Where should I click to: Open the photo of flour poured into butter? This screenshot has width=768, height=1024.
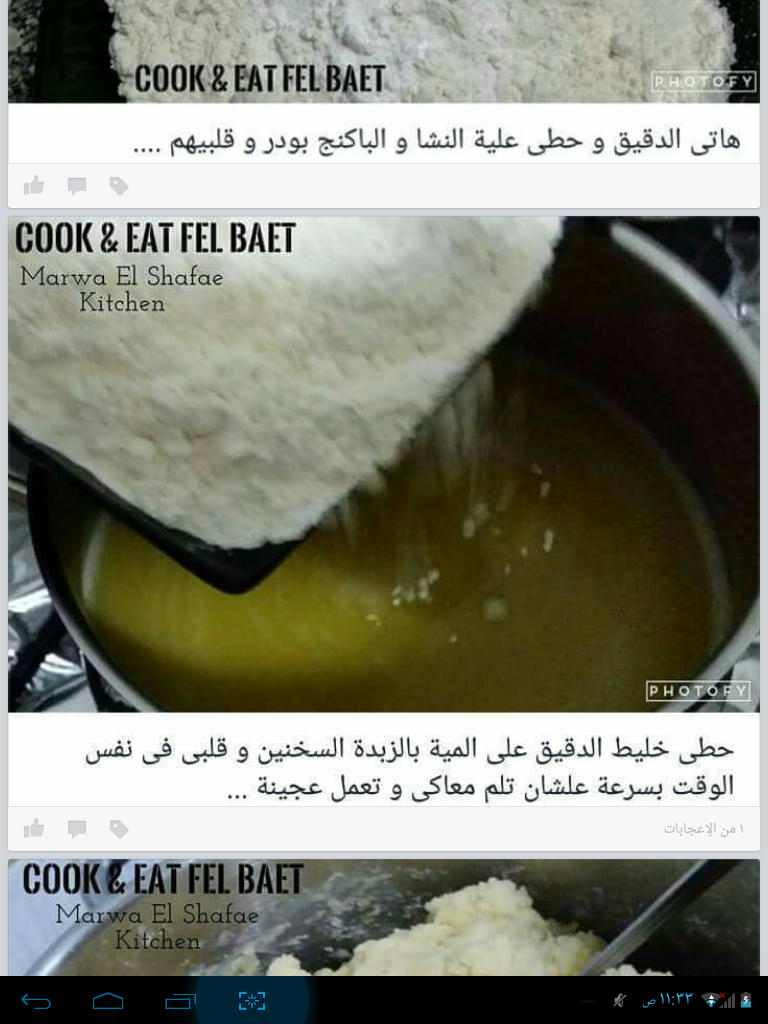tap(384, 464)
